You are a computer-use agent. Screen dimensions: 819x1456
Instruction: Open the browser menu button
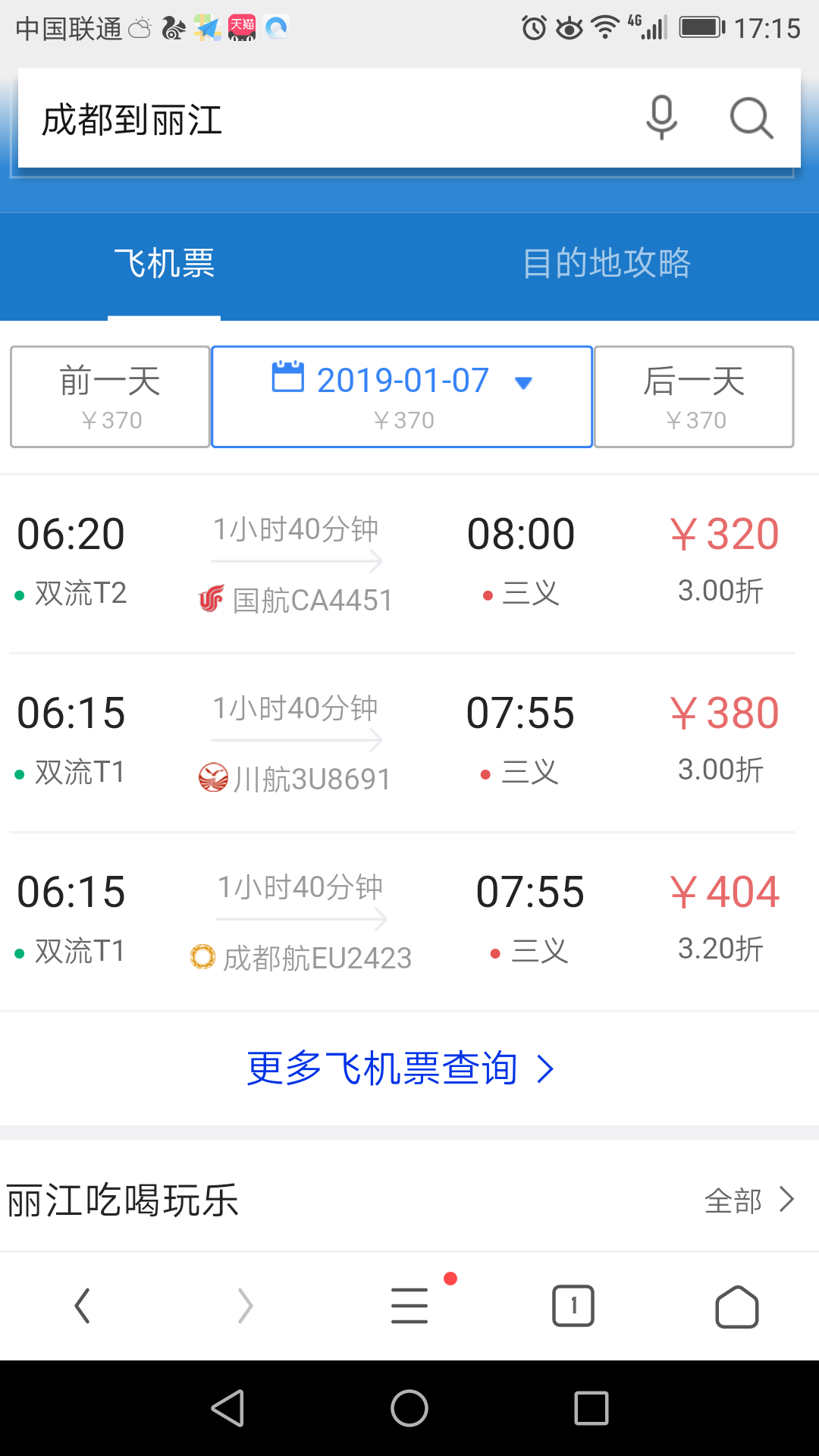(409, 1306)
